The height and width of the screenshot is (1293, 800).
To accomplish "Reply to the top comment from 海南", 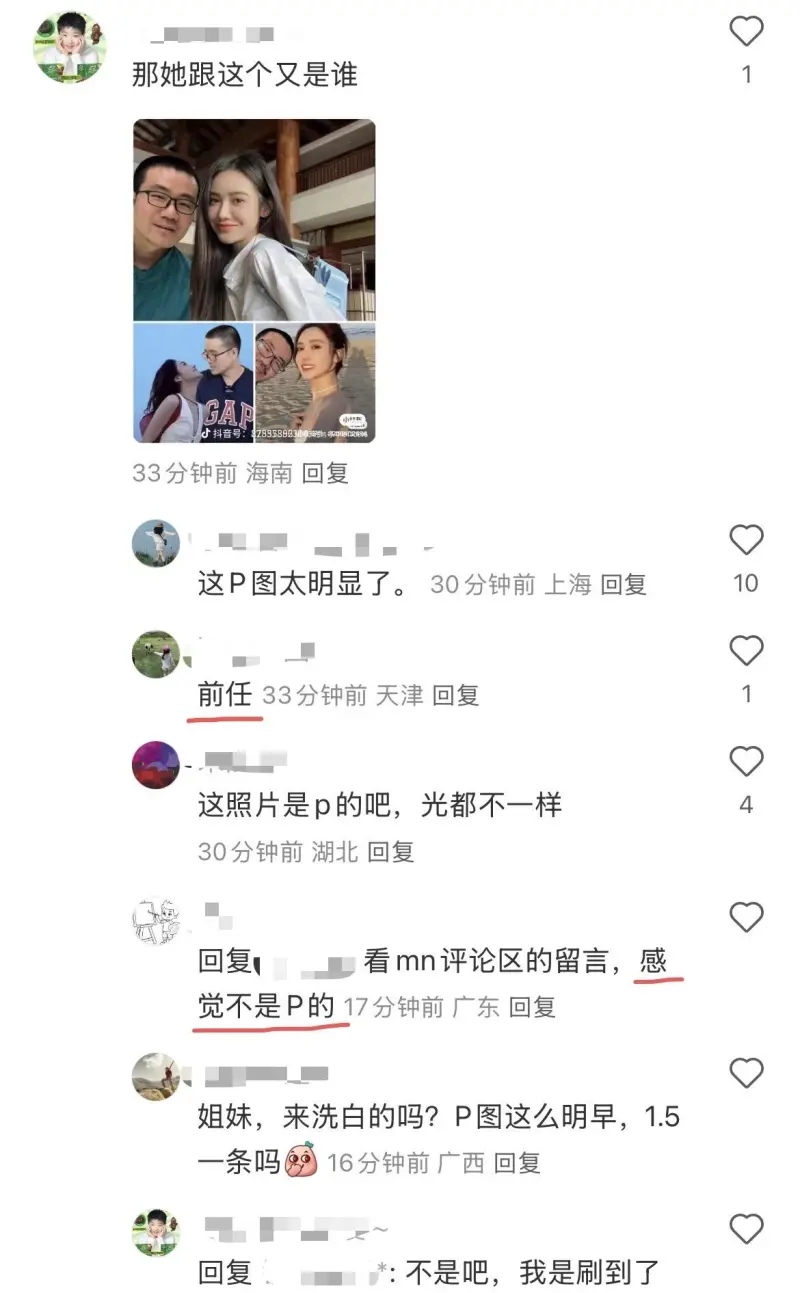I will coord(325,473).
